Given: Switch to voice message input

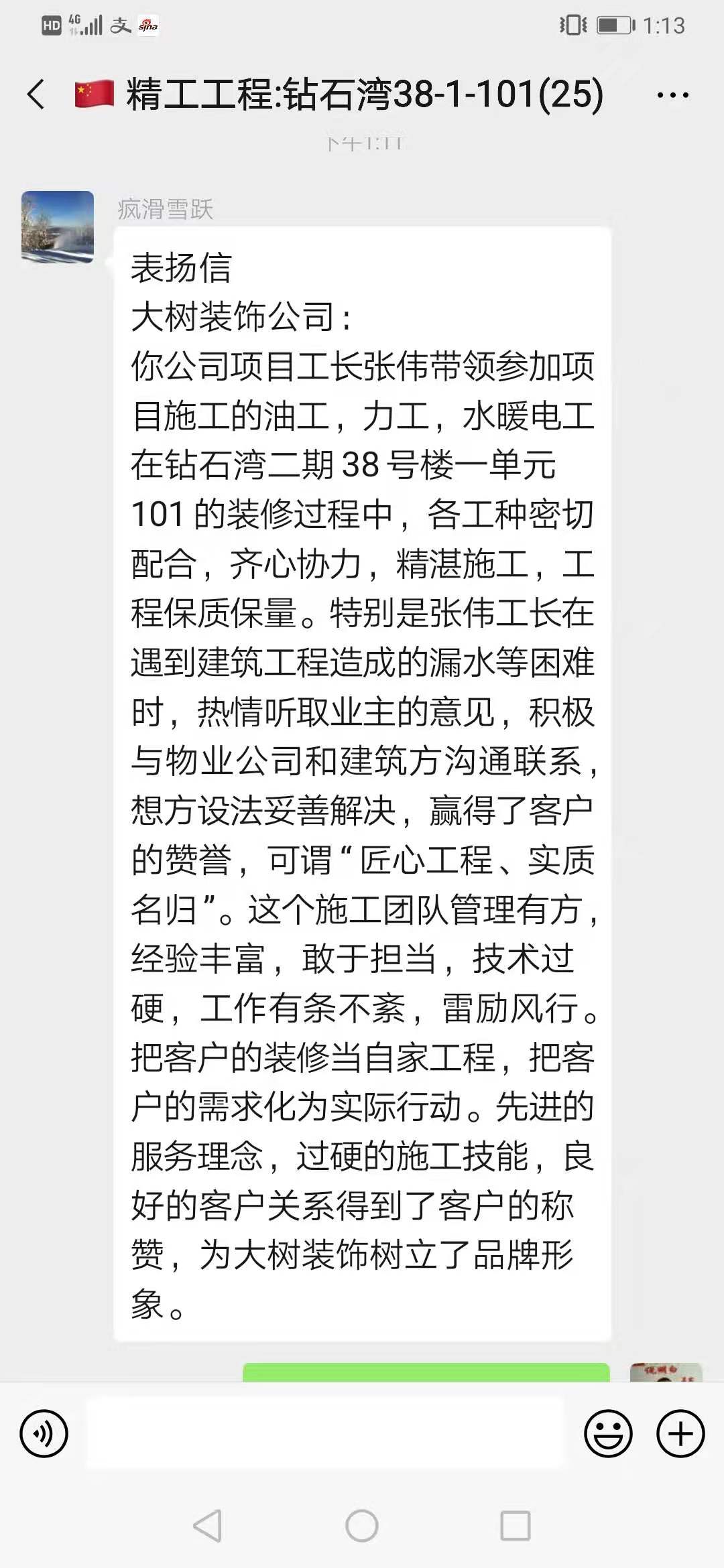Looking at the screenshot, I should (44, 1434).
